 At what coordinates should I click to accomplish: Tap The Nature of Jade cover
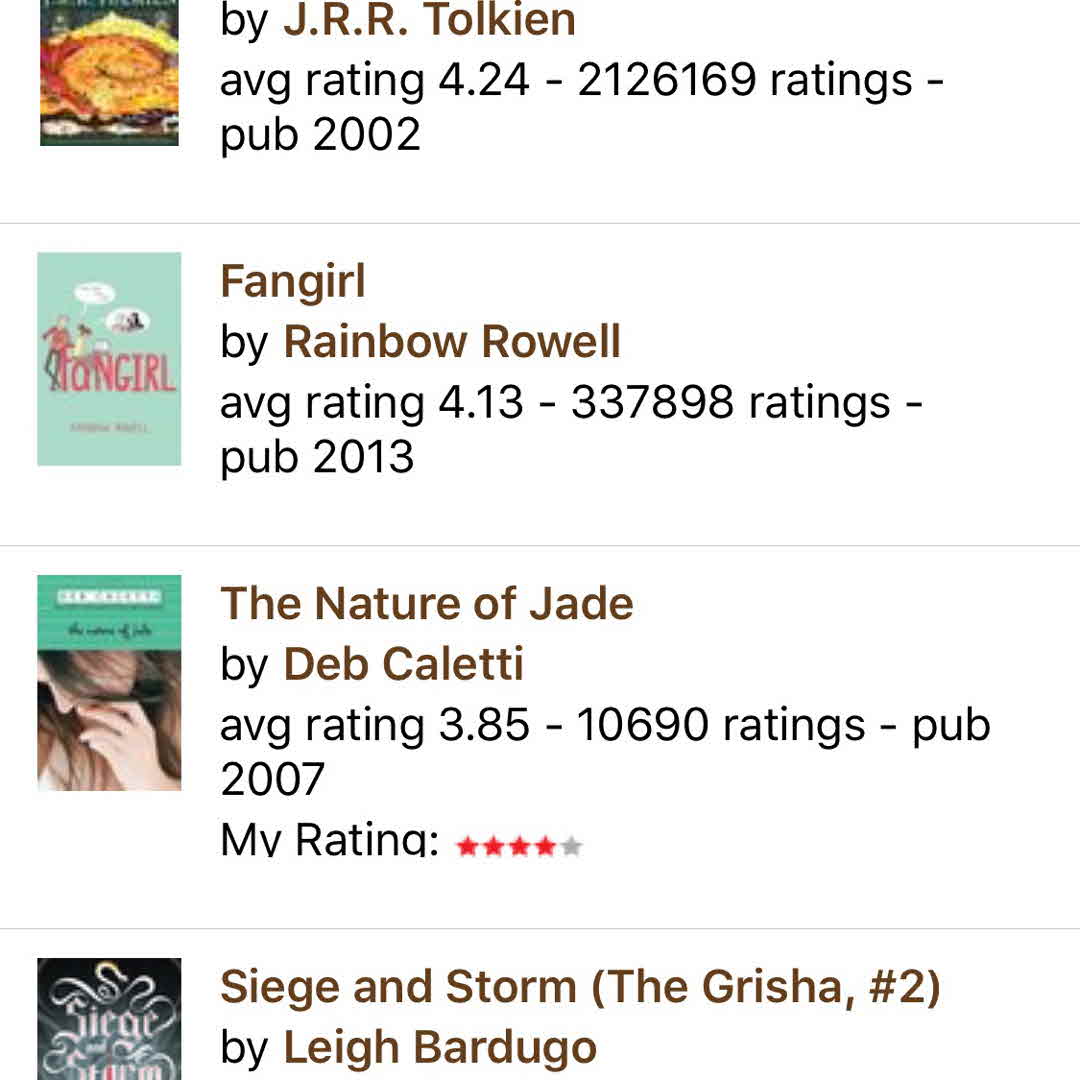pos(109,683)
